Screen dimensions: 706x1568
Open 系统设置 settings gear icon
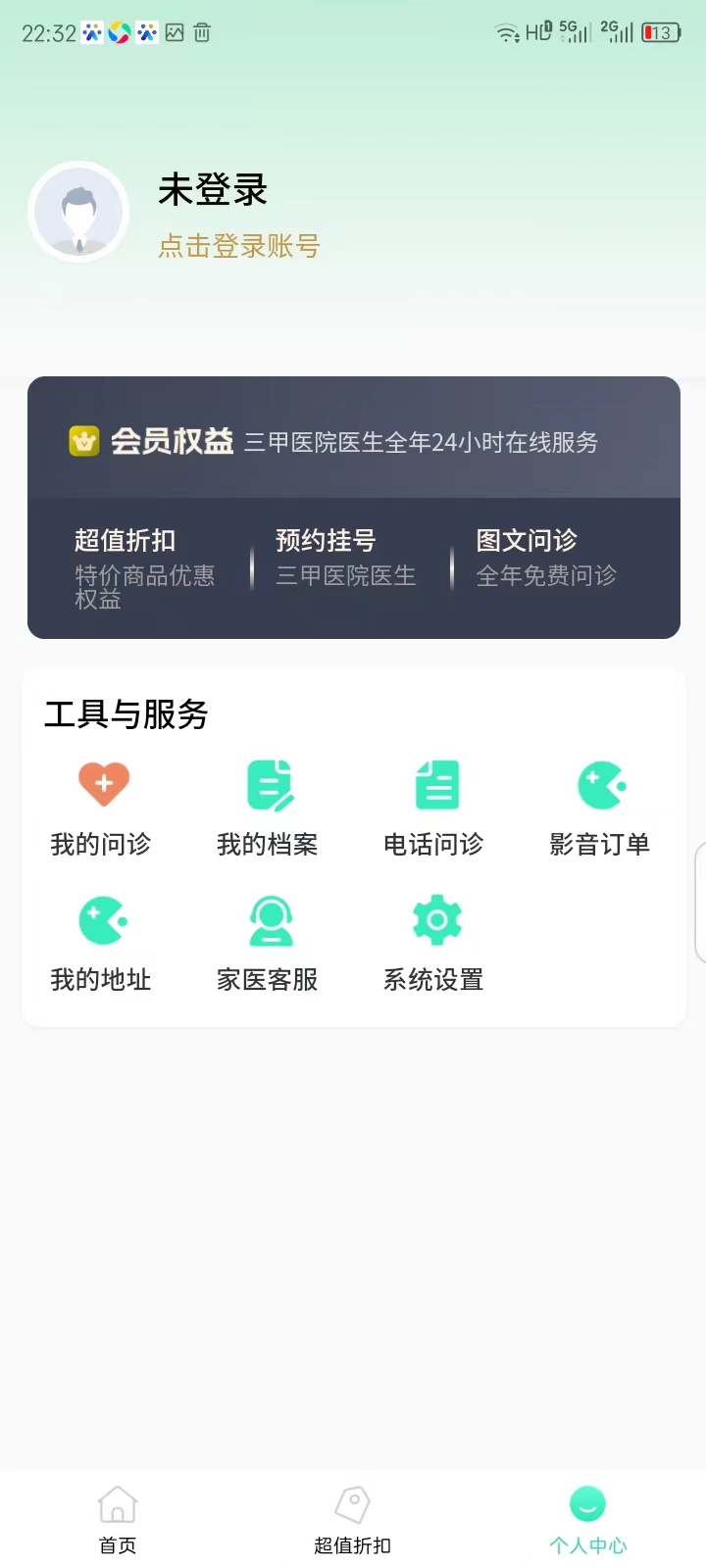436,919
